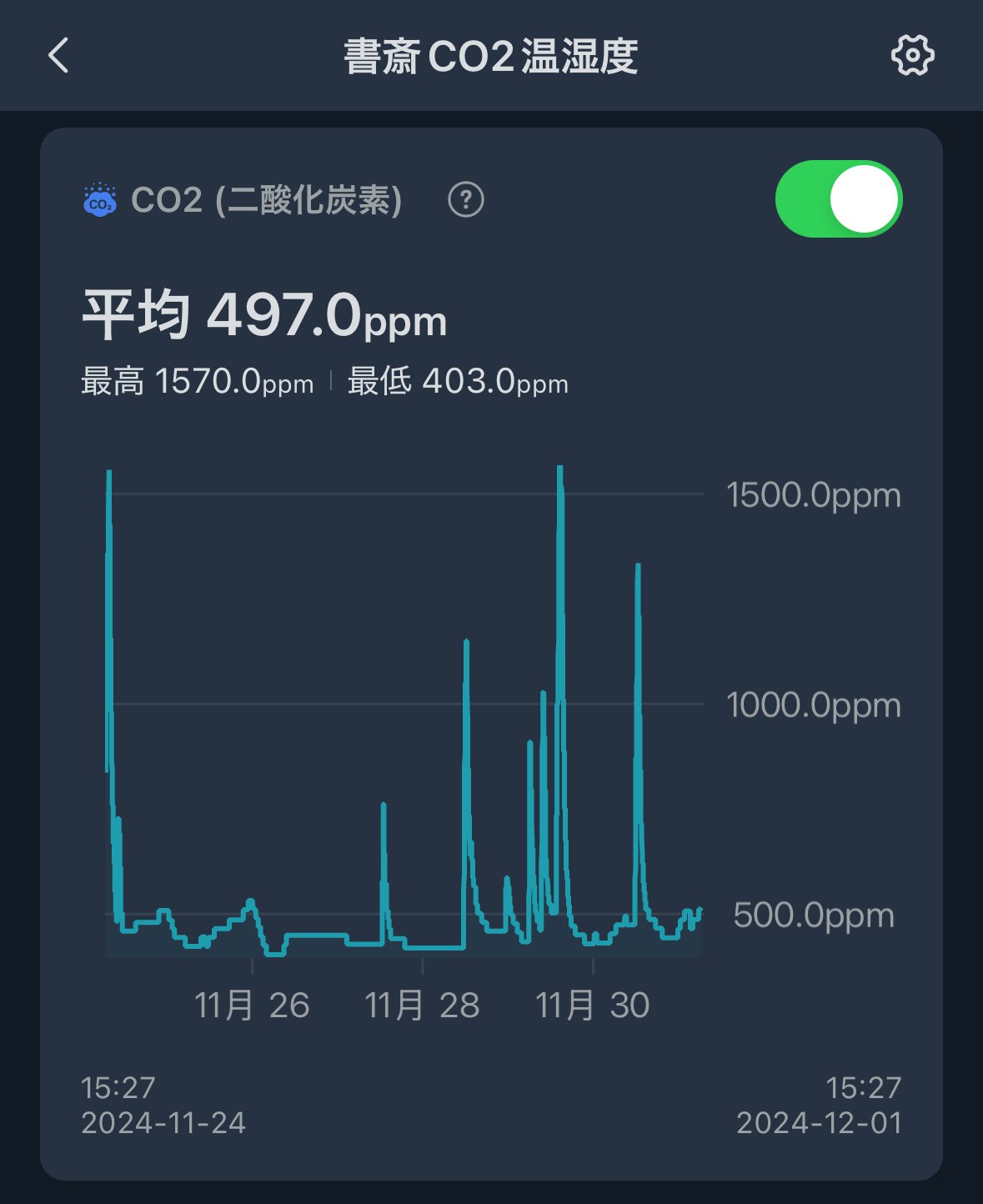
Task: Go back using the top-left arrow
Action: pos(58,56)
